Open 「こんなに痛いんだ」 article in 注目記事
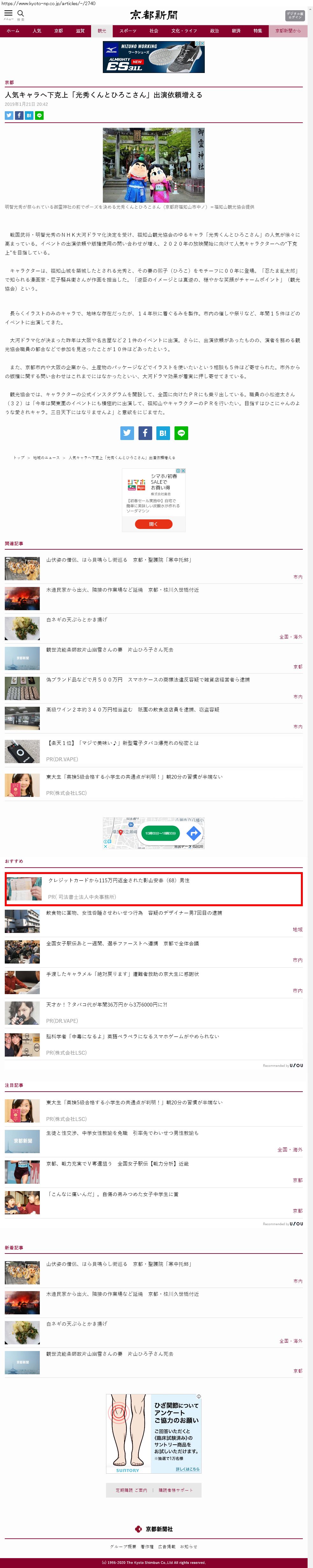 coord(153,1202)
